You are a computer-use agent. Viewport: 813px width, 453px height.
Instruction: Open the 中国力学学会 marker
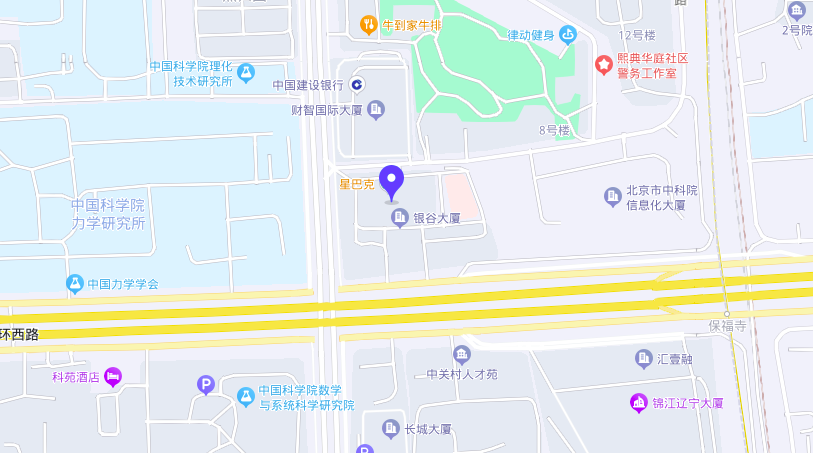click(74, 284)
